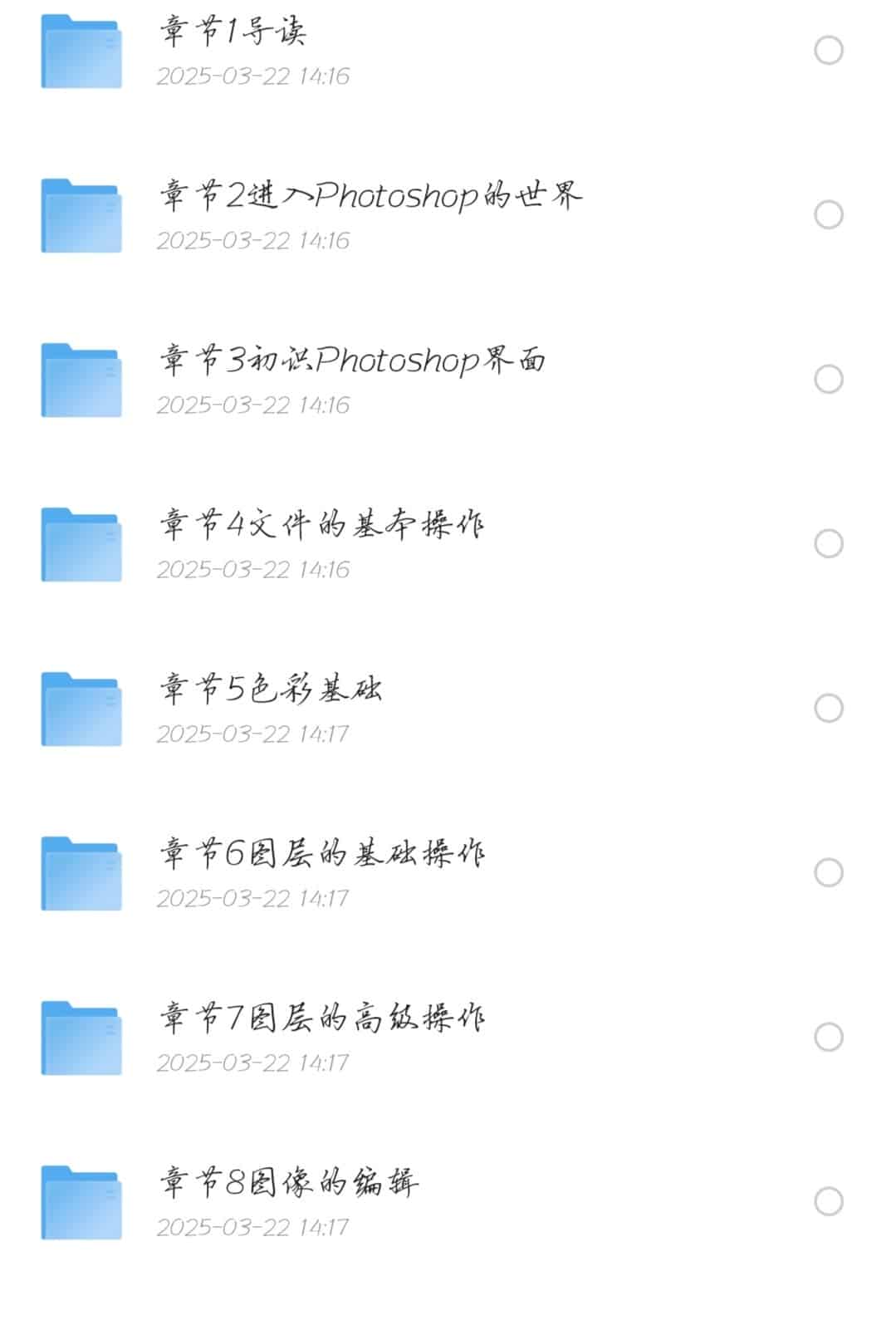Tick the selector beside 章节2进入Photoshop的世界
The width and height of the screenshot is (896, 1325).
tap(828, 215)
